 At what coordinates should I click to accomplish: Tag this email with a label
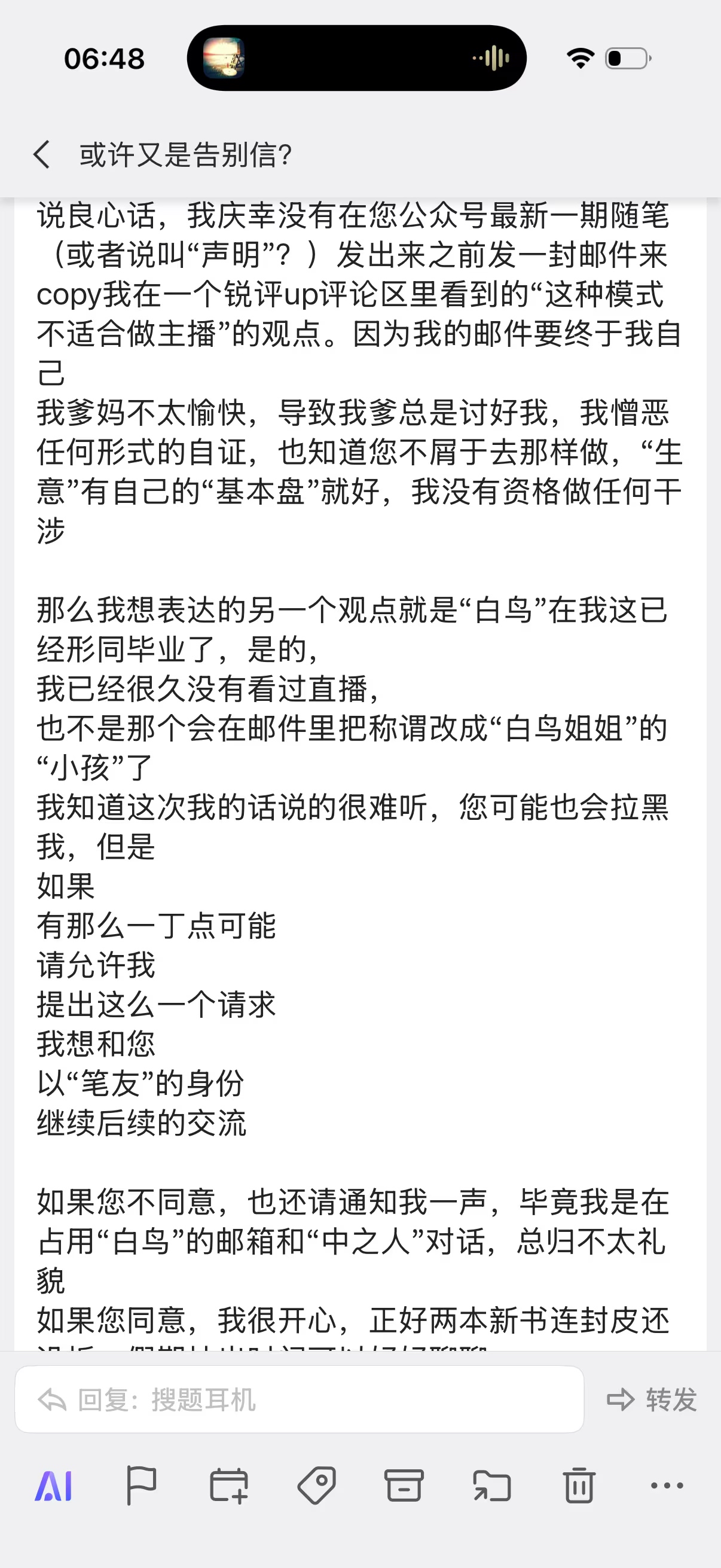pyautogui.click(x=316, y=1486)
